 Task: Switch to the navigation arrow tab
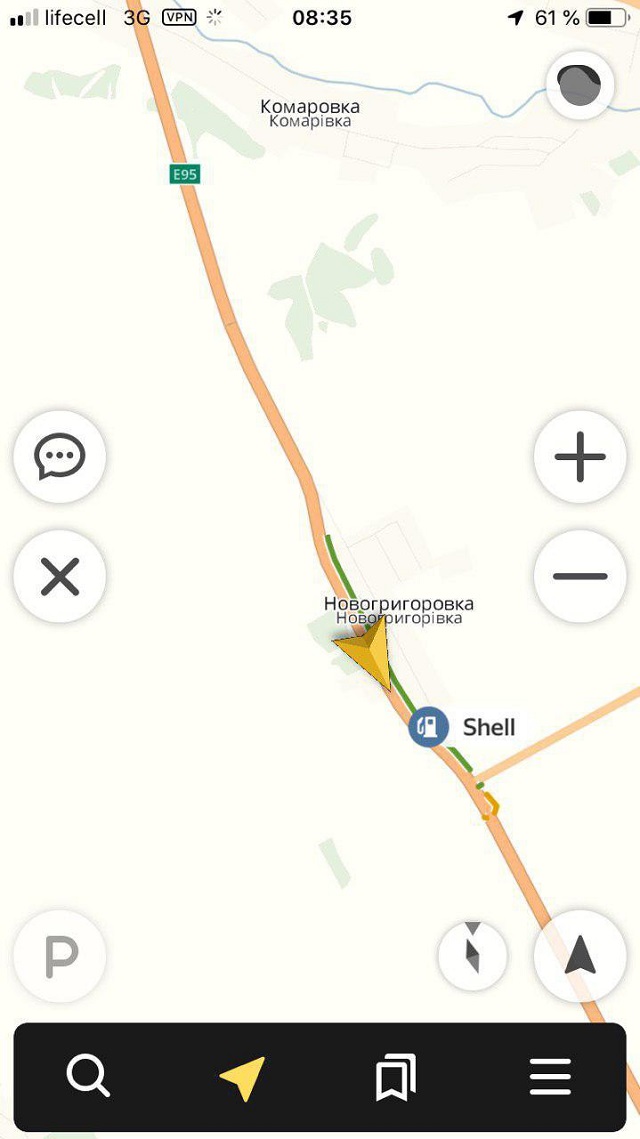pos(242,1077)
